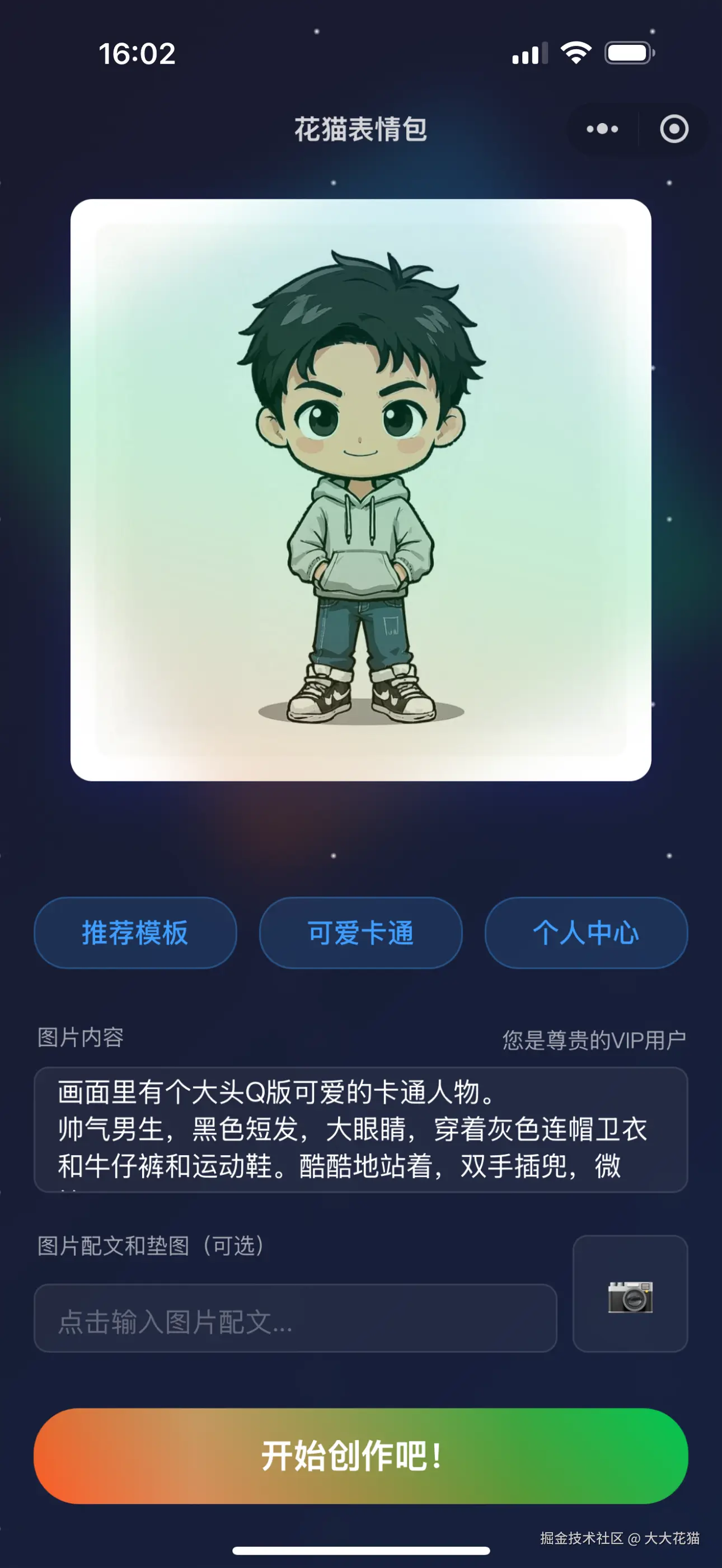The image size is (722, 1568).
Task: Select the 推荐模板 template option
Action: click(x=135, y=933)
